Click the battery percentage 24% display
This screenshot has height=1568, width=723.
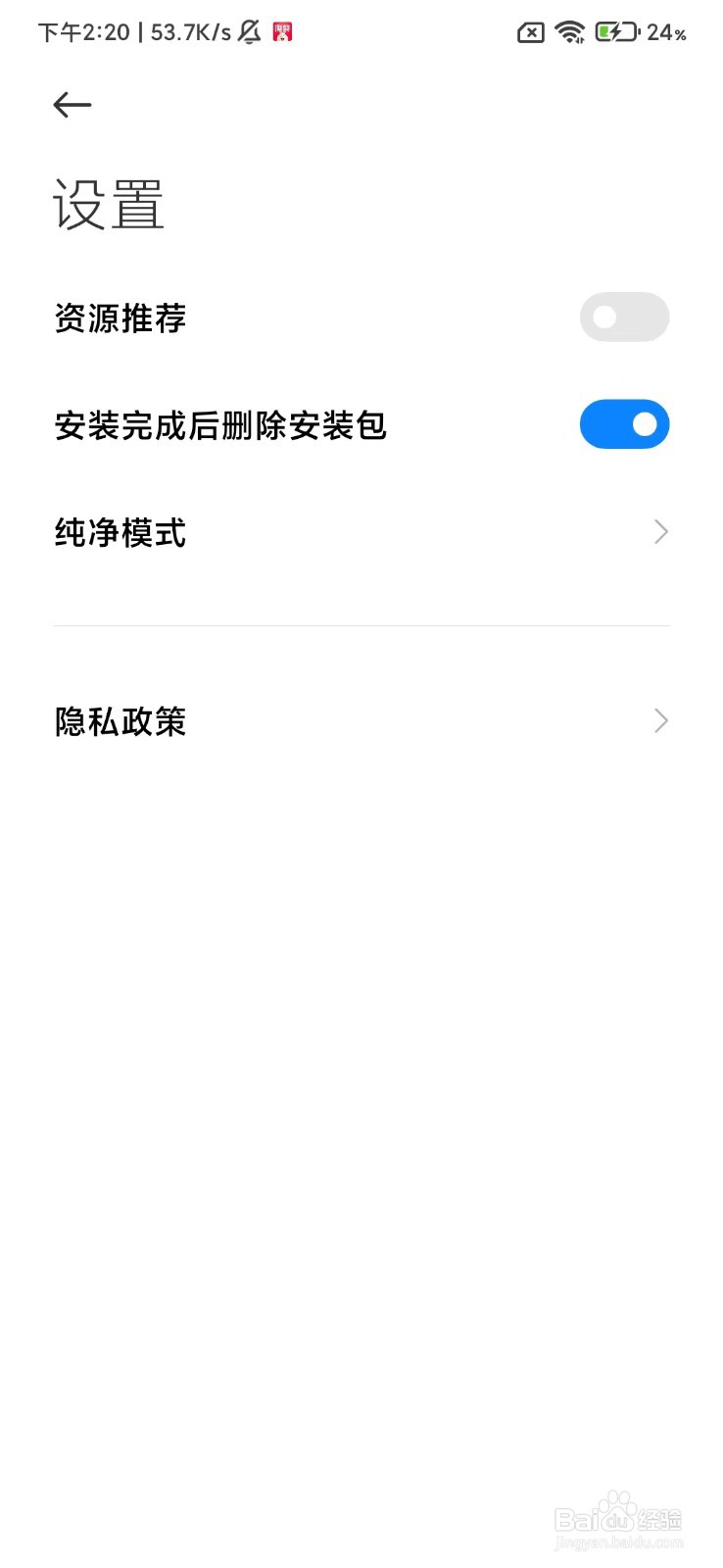[665, 33]
